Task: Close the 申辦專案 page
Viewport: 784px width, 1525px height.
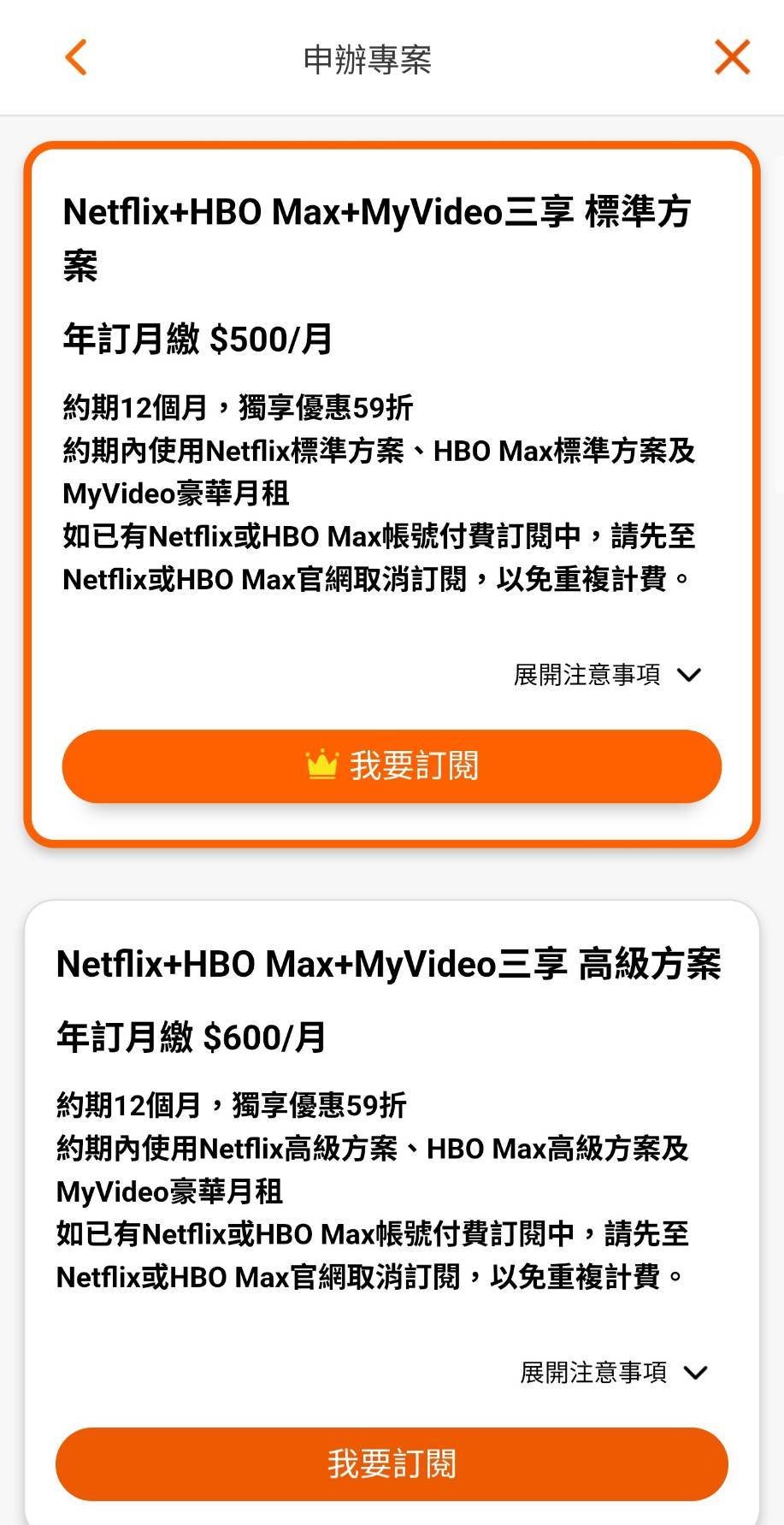Action: 732,58
